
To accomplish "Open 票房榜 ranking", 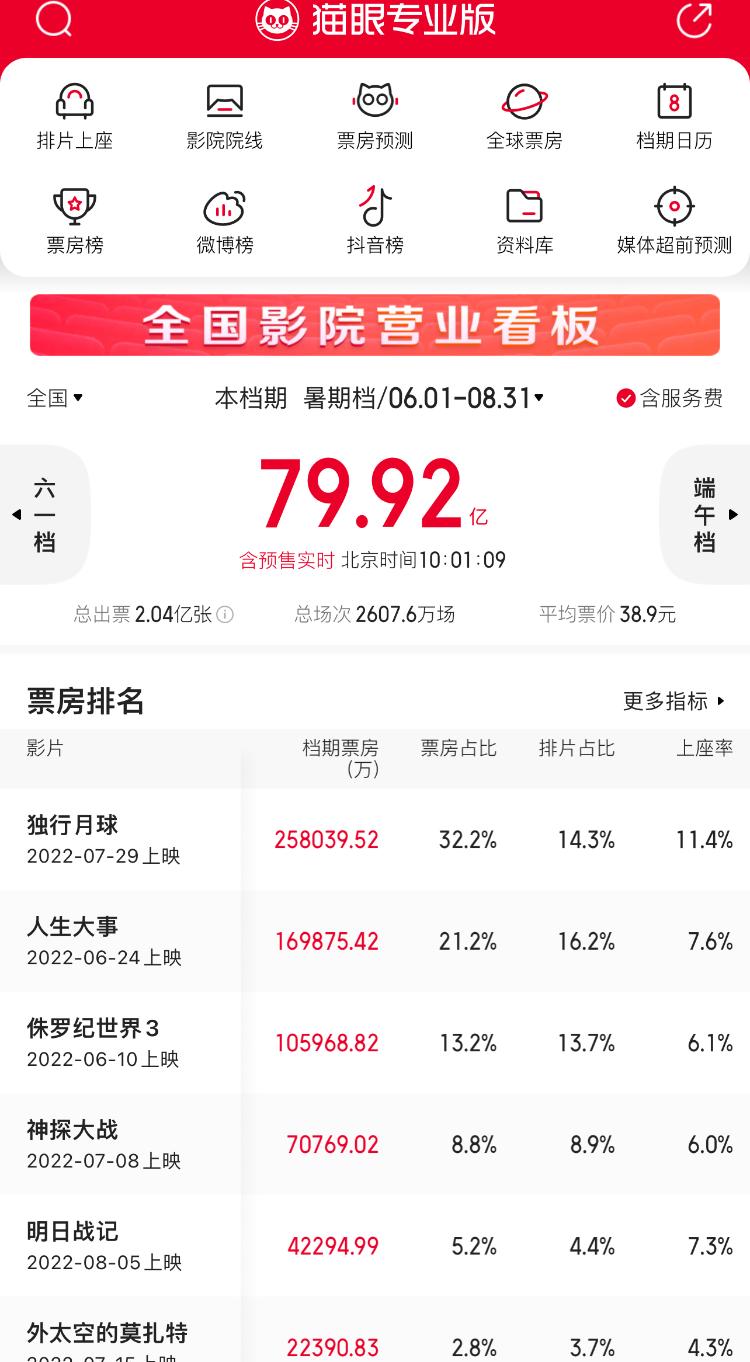I will tap(75, 221).
